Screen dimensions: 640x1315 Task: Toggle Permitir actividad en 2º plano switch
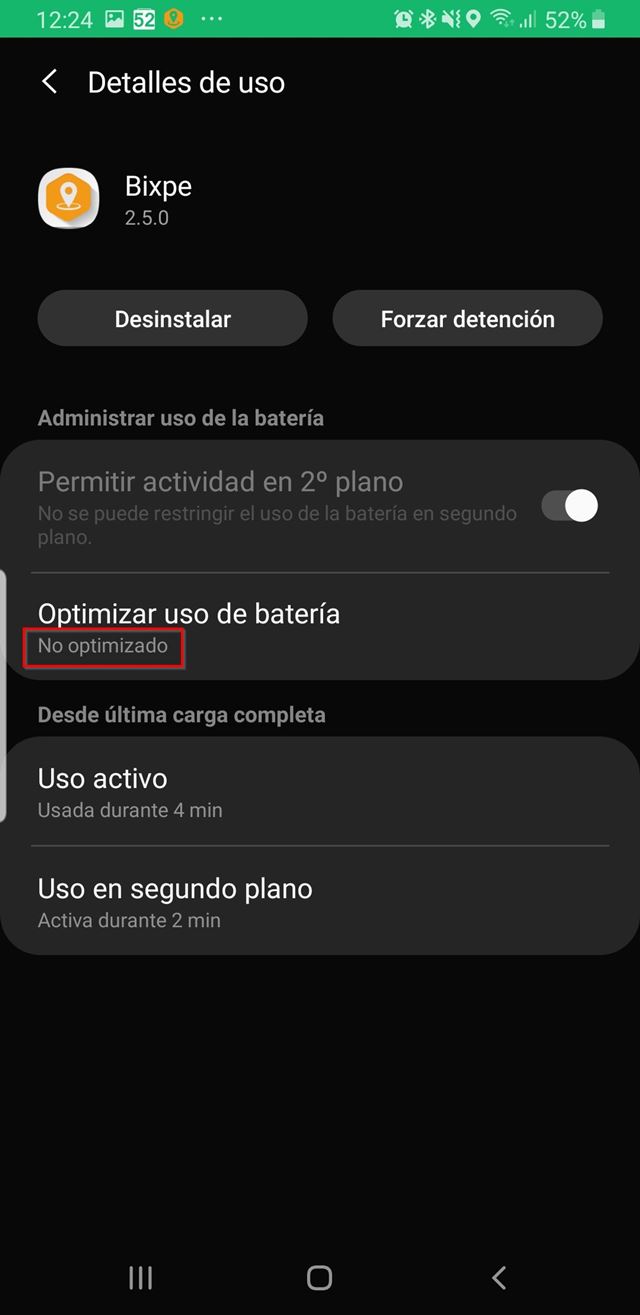[x=569, y=505]
